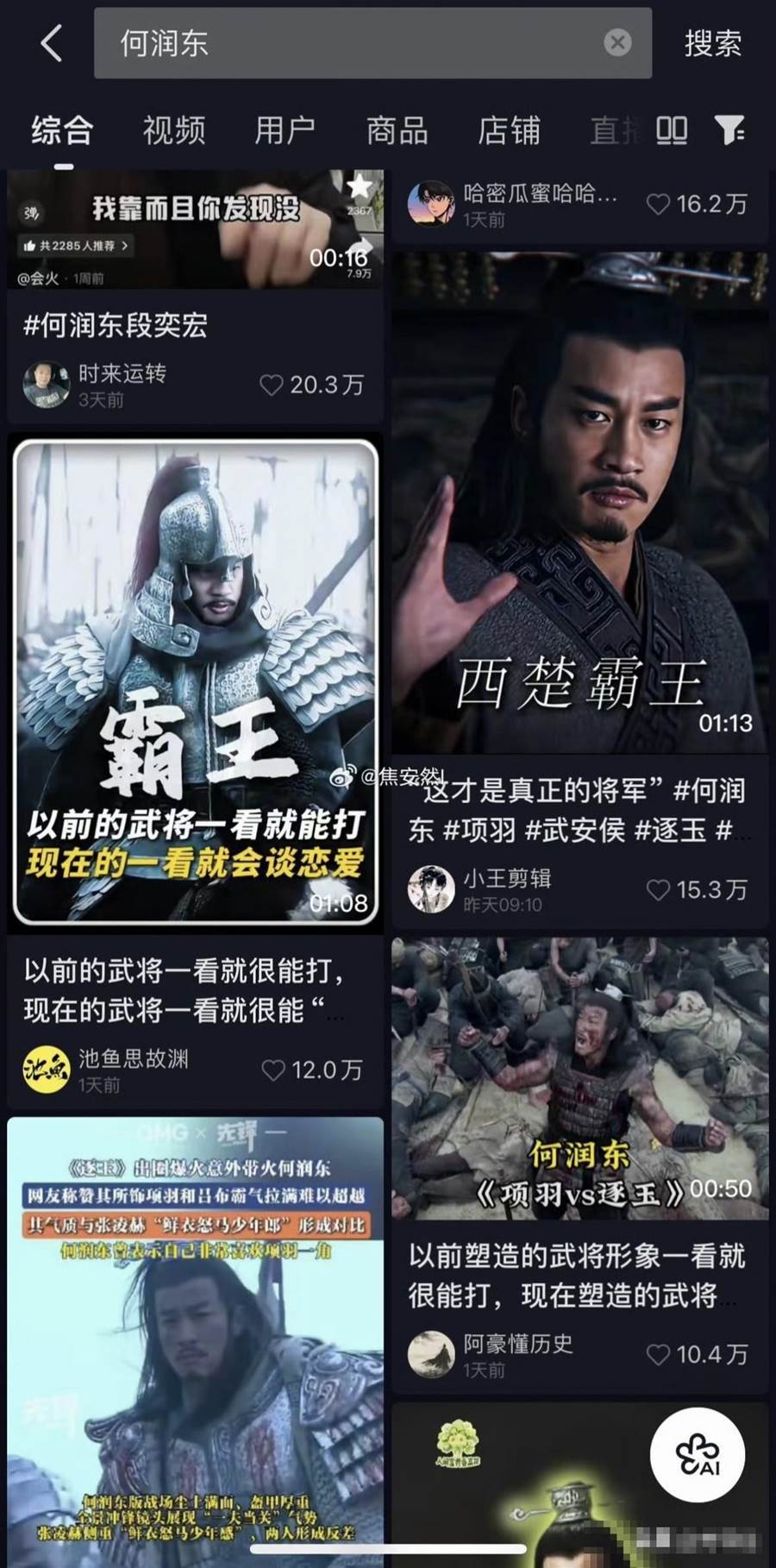Go back from search results

coord(52,43)
